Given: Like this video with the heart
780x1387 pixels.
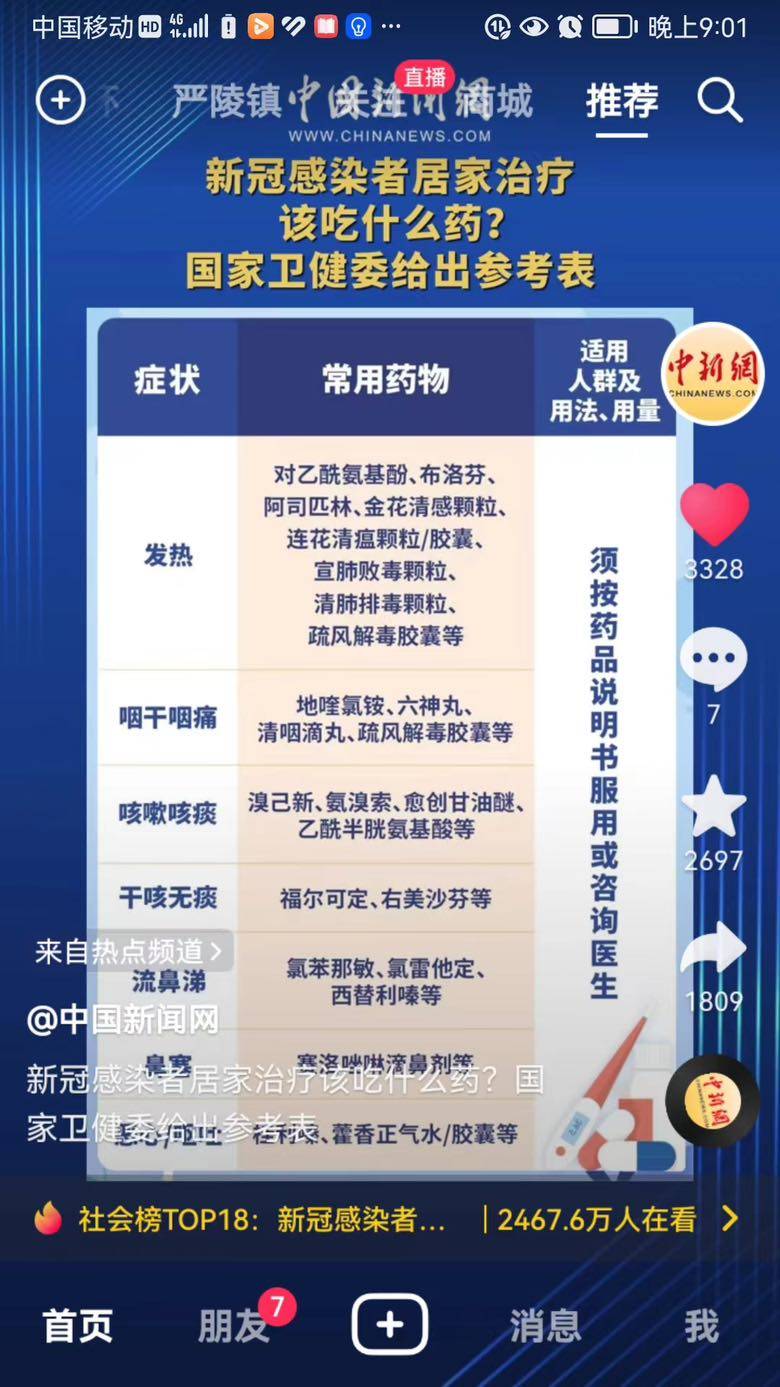Looking at the screenshot, I should pos(714,515).
